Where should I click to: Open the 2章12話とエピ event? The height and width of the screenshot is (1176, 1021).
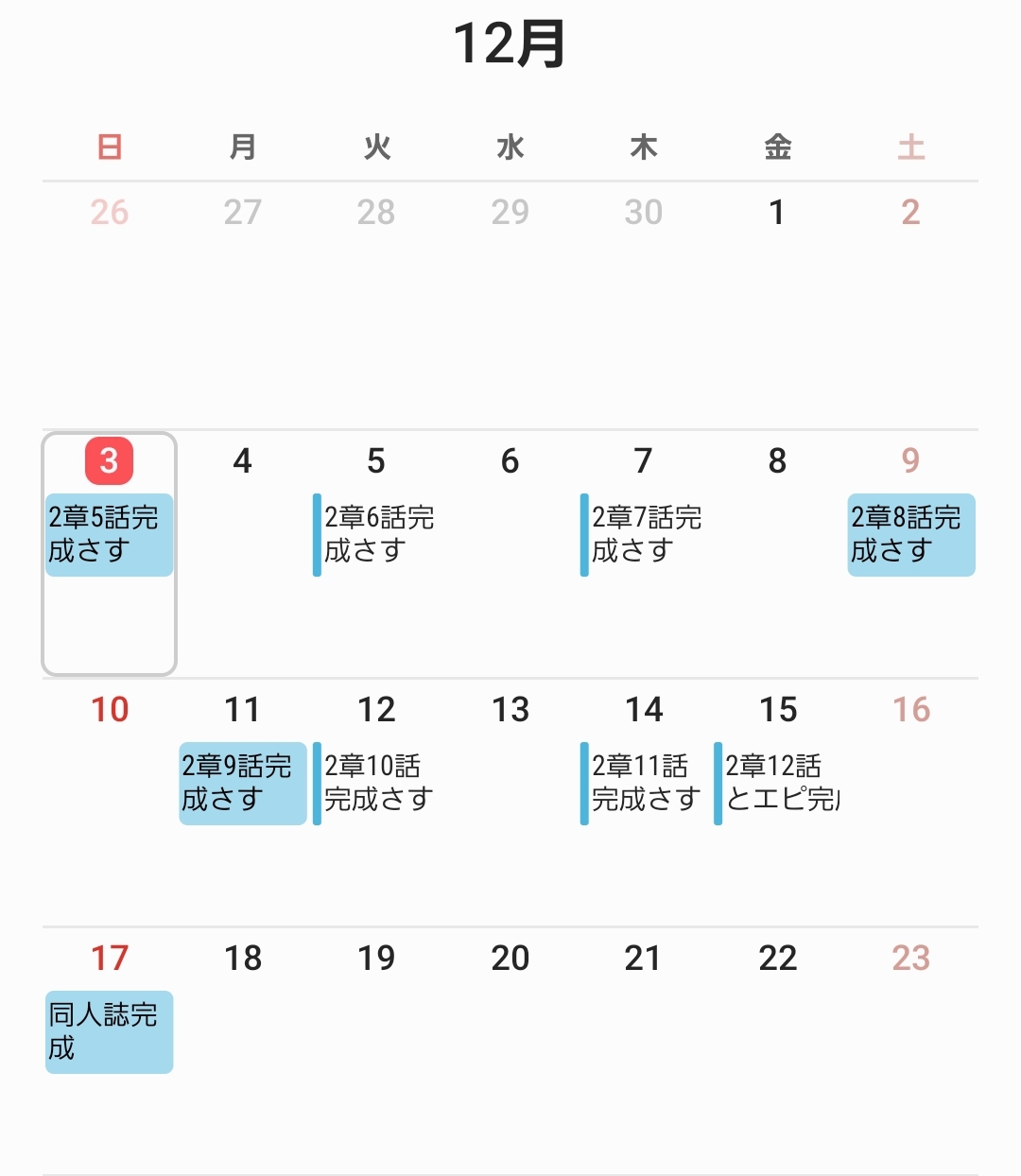tap(777, 783)
